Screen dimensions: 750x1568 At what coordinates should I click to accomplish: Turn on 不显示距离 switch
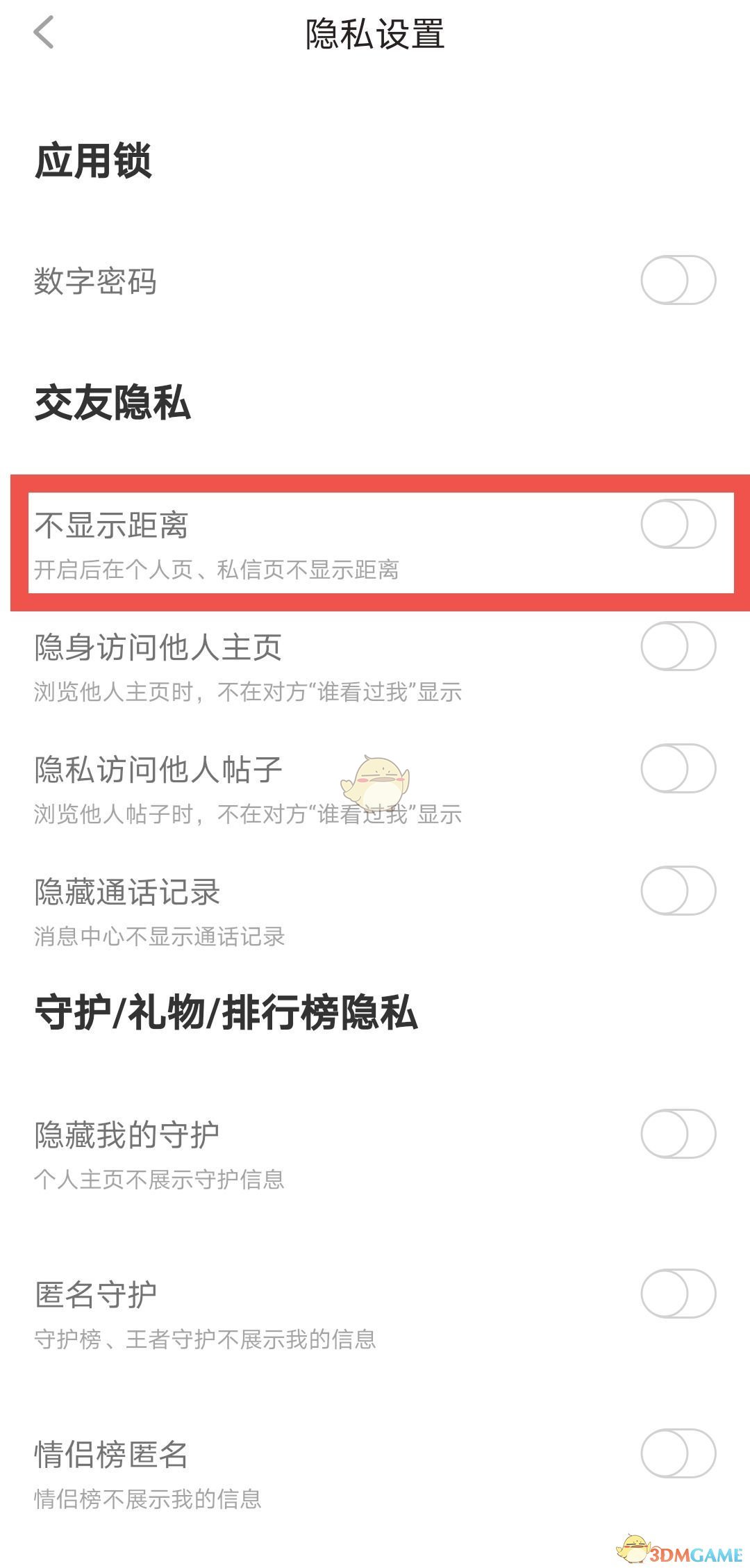click(x=678, y=525)
